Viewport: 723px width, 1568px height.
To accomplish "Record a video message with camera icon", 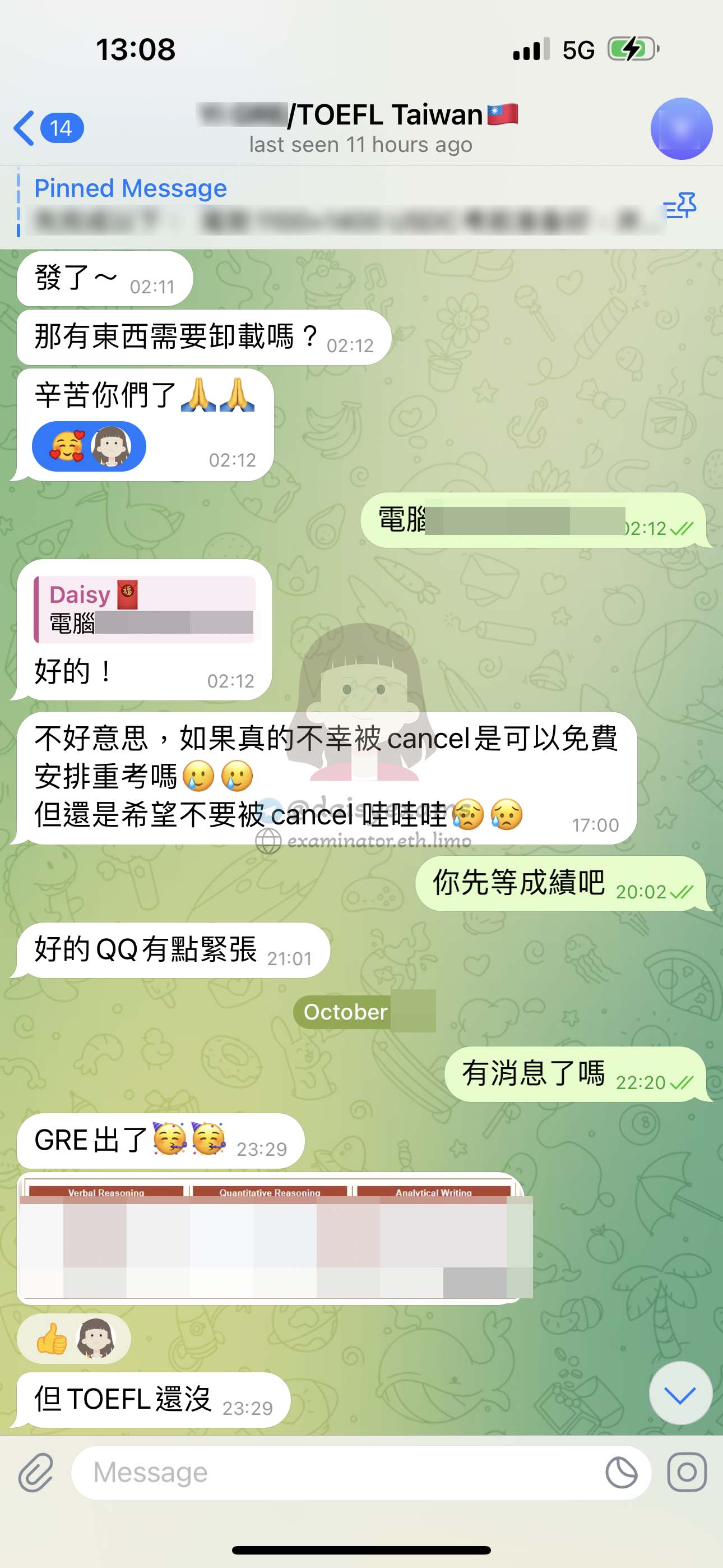I will [x=687, y=1473].
